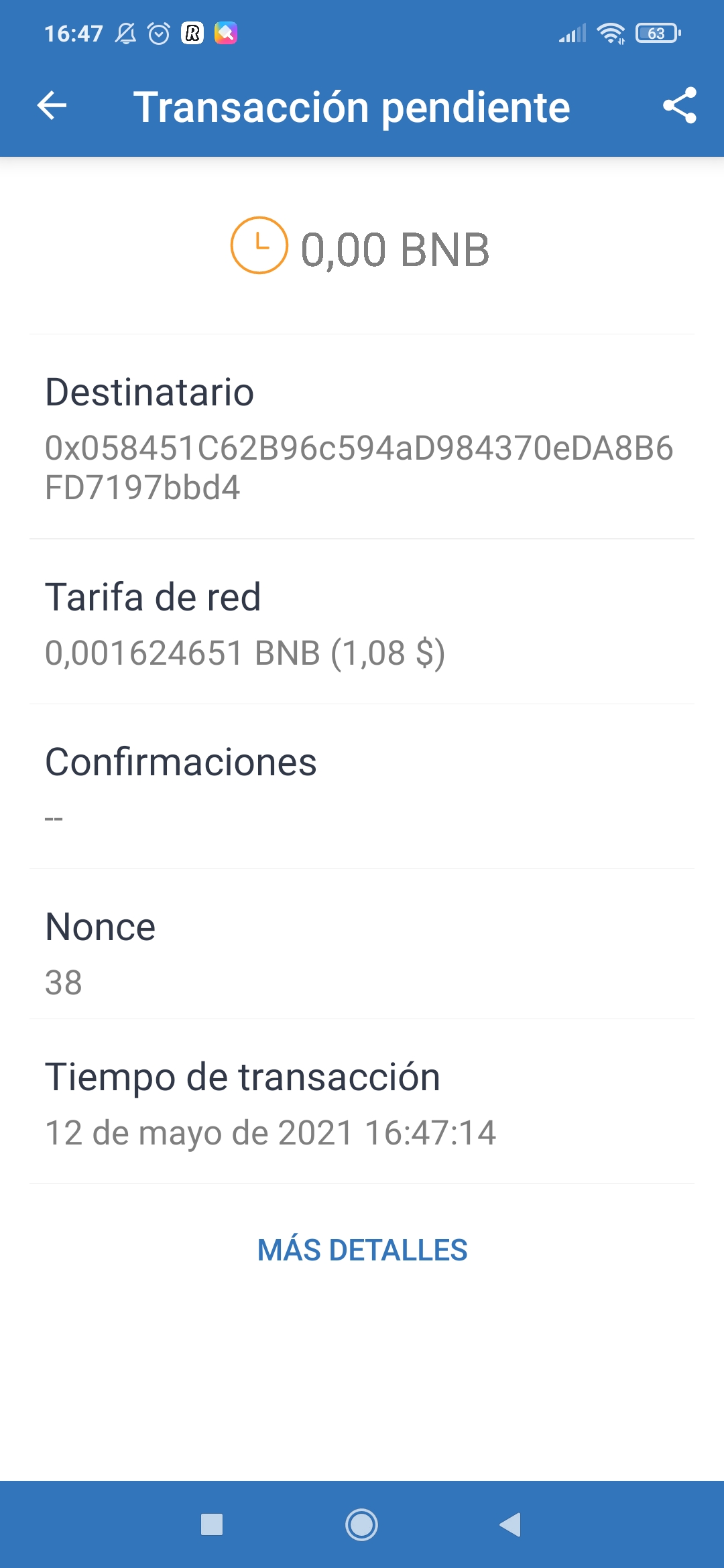Open MÁS DETALLES link
724x1568 pixels.
point(362,1250)
